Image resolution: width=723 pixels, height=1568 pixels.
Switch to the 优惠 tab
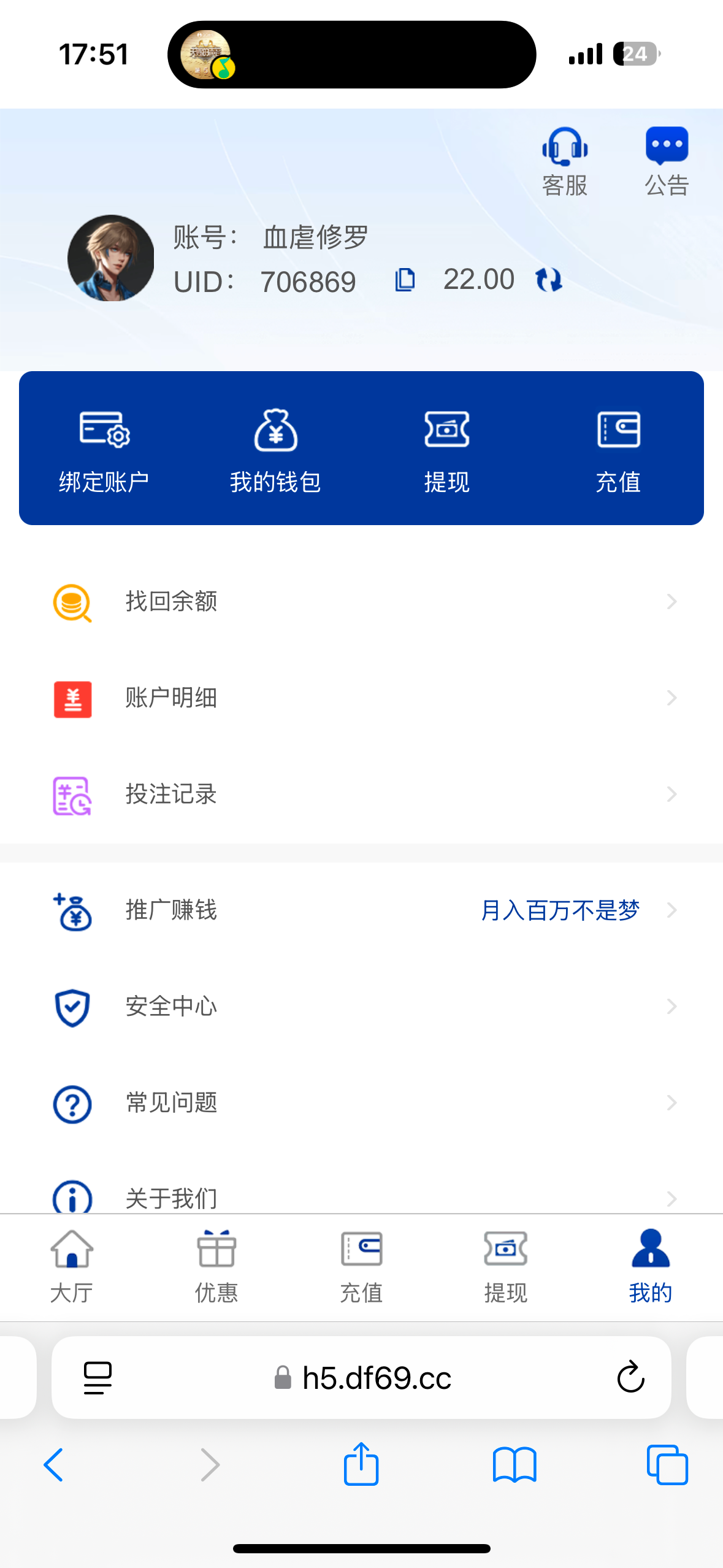pos(216,1266)
